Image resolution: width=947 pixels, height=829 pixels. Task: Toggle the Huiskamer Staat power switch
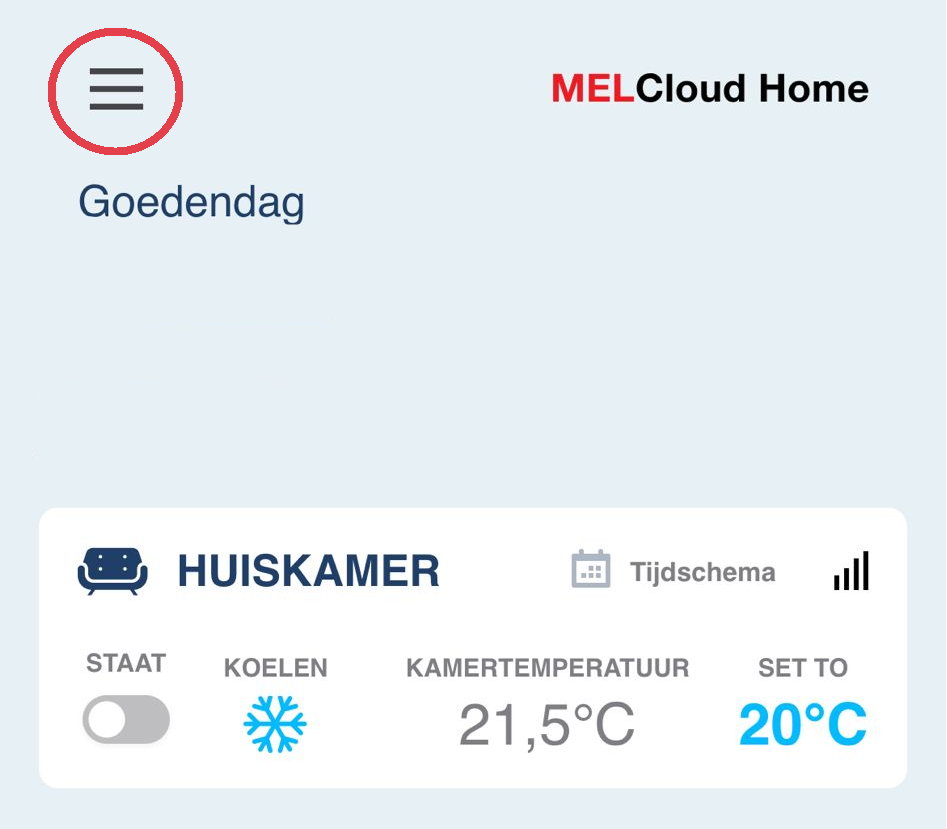click(126, 720)
